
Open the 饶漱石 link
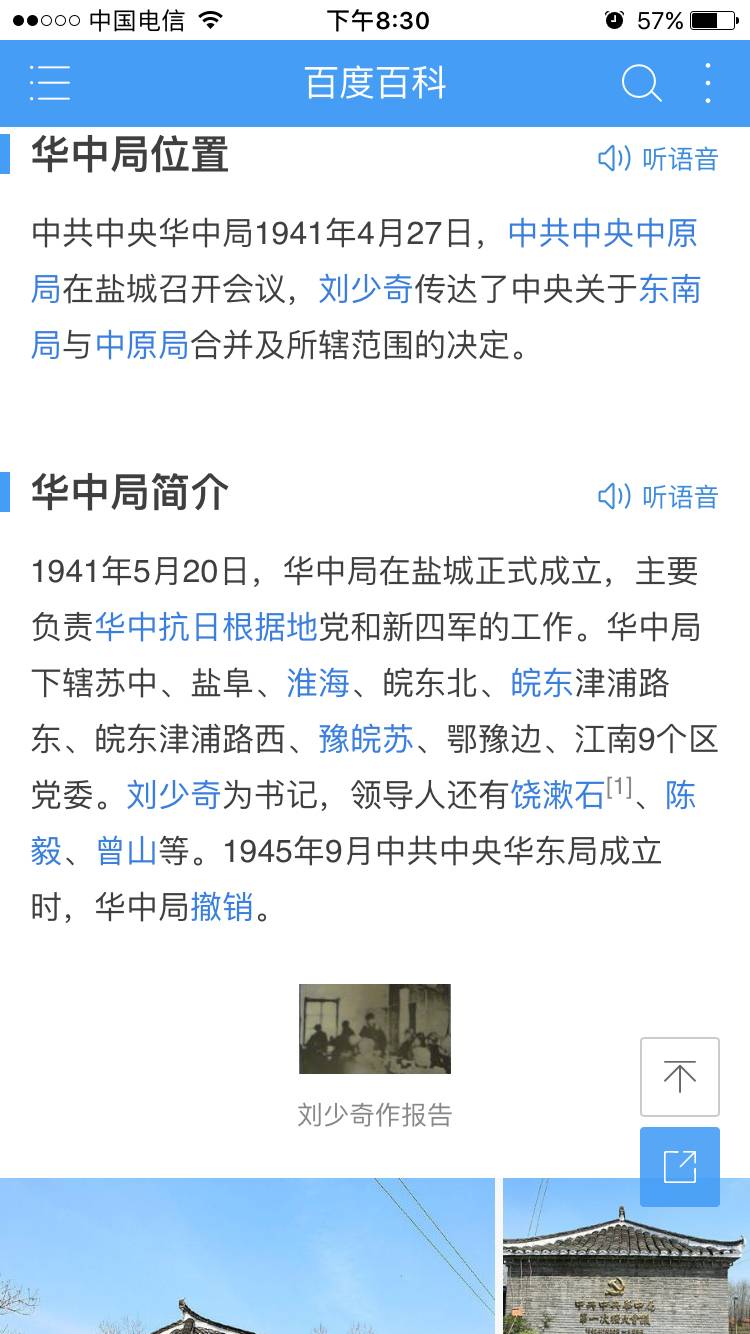click(x=557, y=796)
